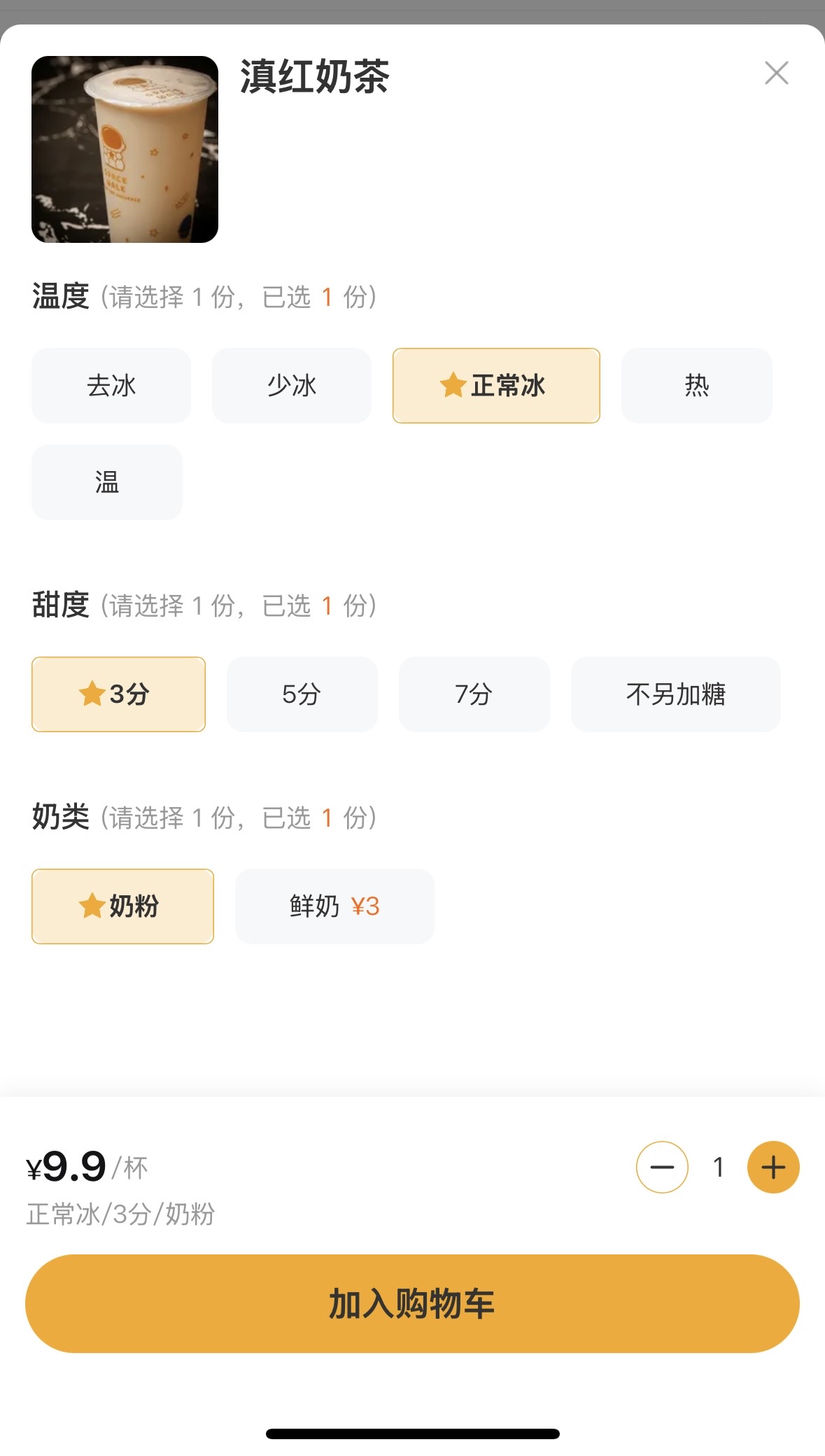The width and height of the screenshot is (825, 1456).
Task: Select 不另加糖 sweetness option
Action: point(676,694)
